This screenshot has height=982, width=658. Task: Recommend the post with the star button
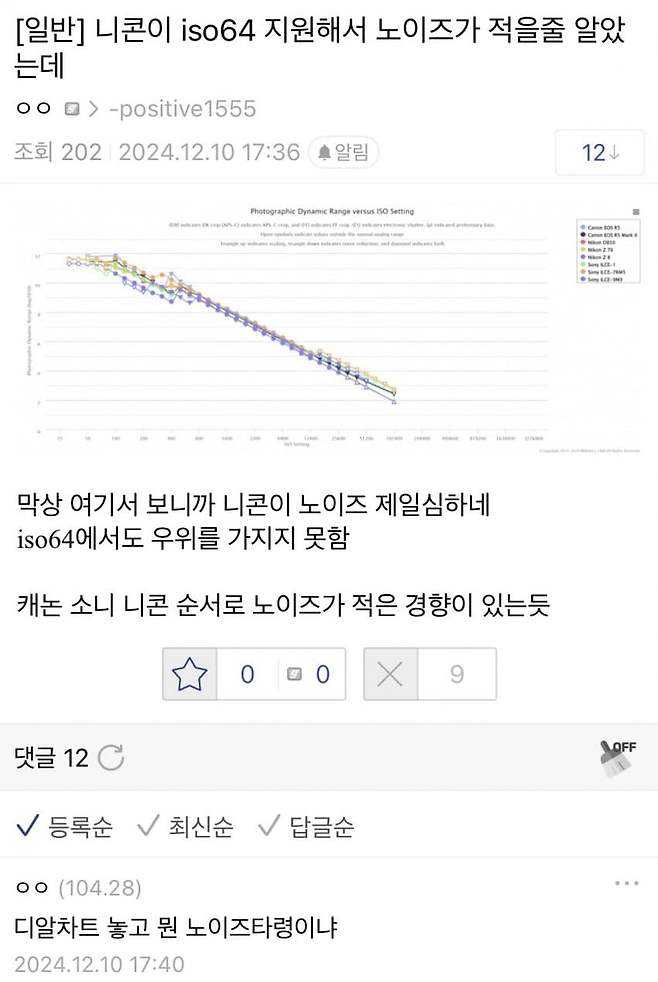(189, 673)
